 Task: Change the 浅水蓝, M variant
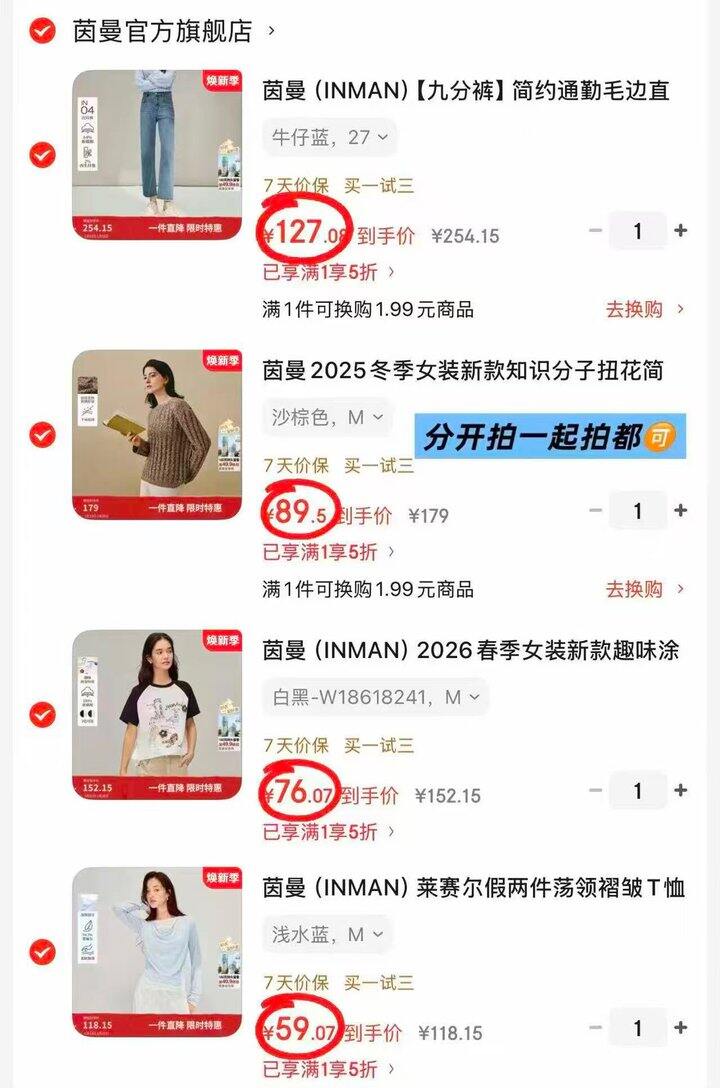[x=328, y=935]
